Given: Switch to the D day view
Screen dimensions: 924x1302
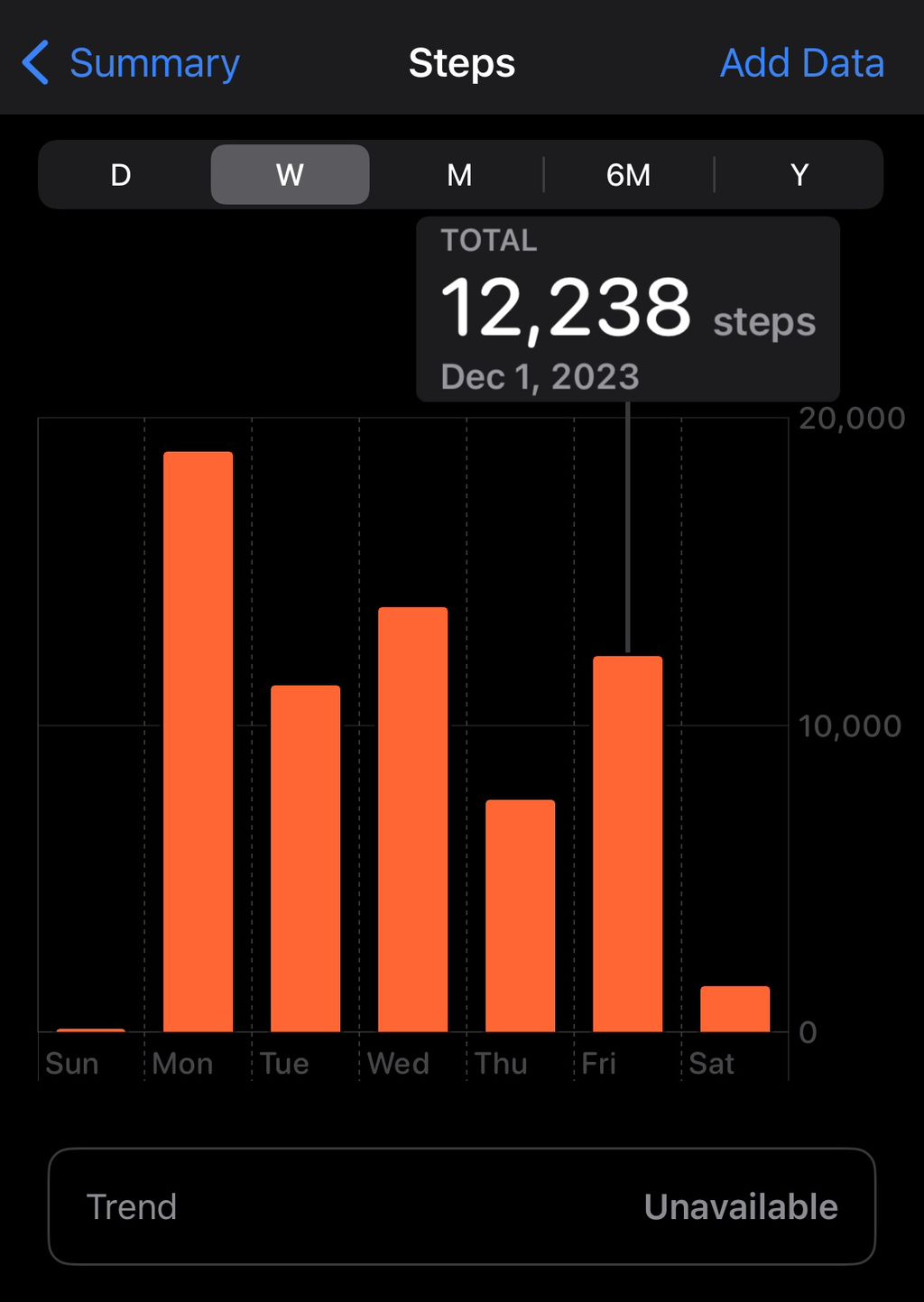Looking at the screenshot, I should tap(121, 175).
